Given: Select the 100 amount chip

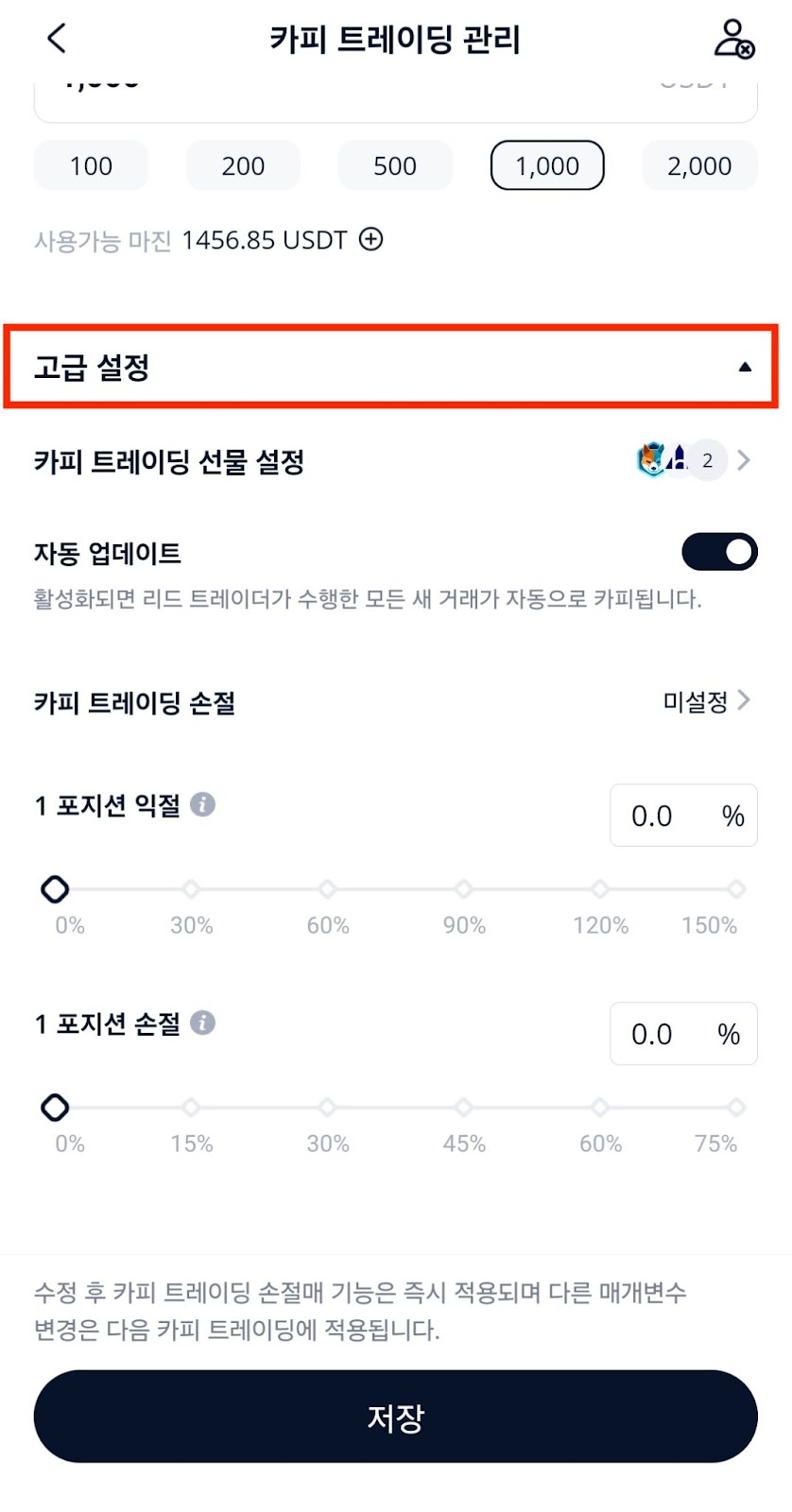Looking at the screenshot, I should pyautogui.click(x=91, y=165).
